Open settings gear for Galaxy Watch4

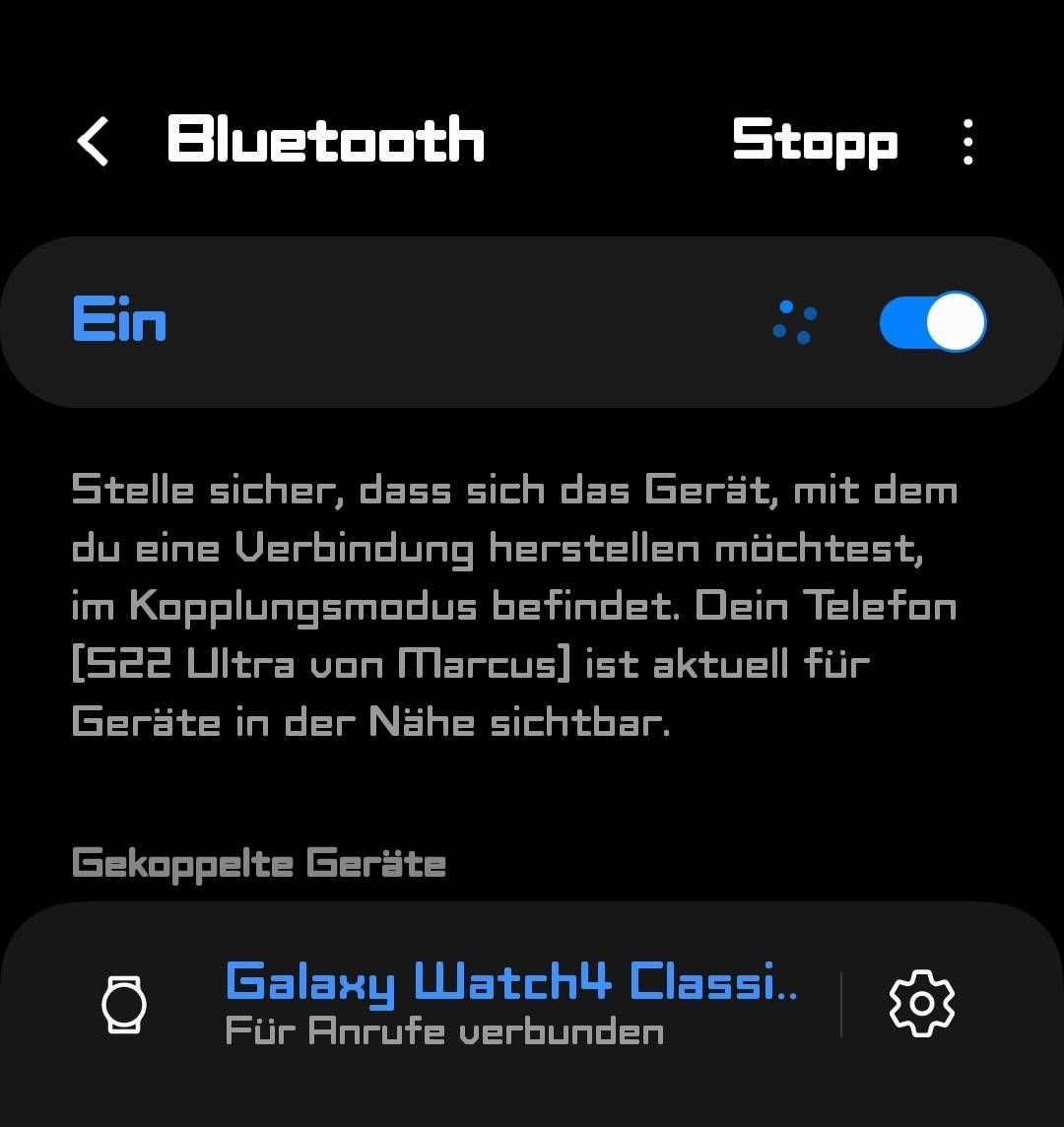pos(921,1004)
